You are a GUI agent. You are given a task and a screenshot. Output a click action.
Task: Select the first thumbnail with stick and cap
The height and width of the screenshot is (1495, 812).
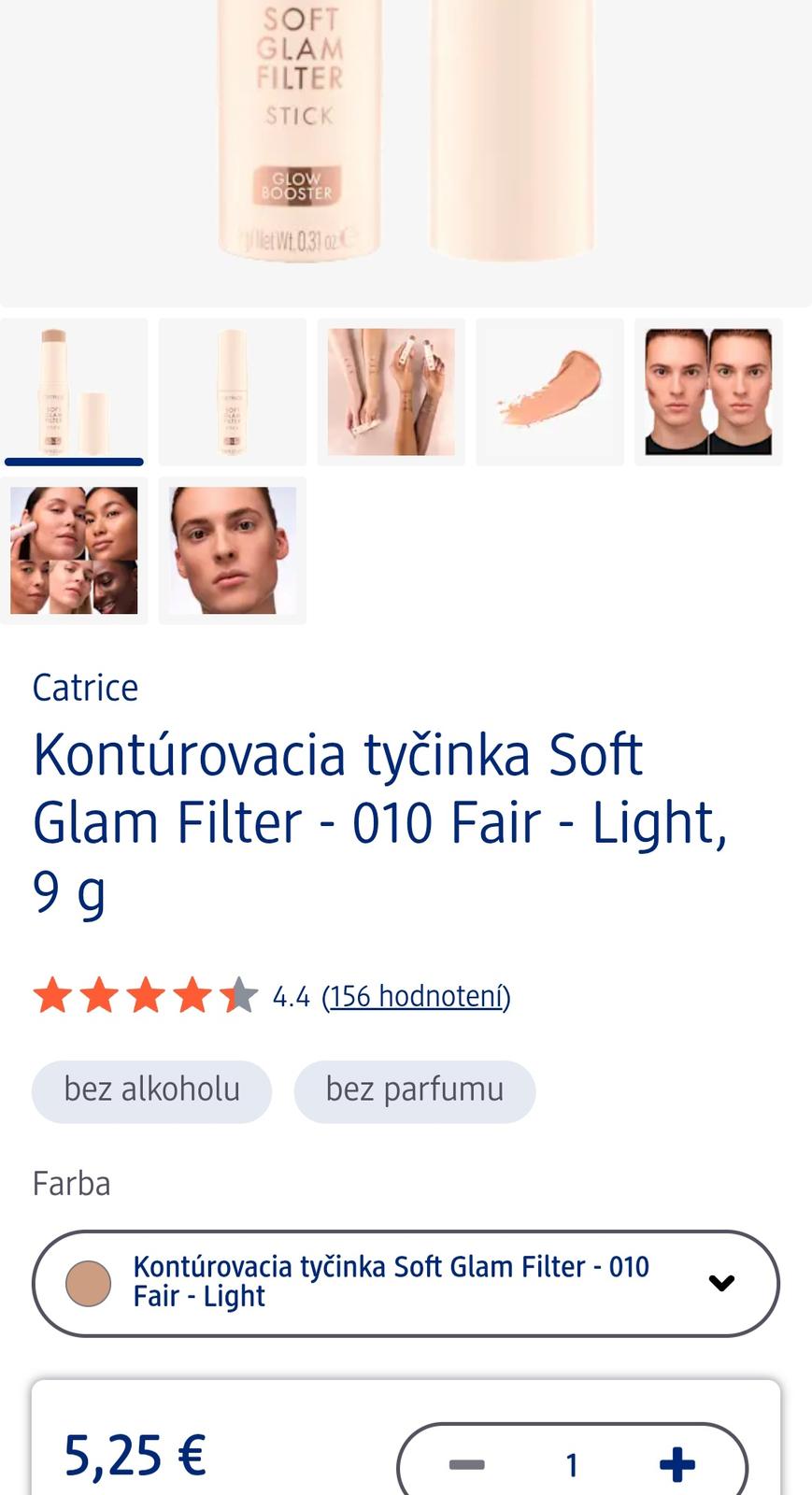tap(74, 392)
